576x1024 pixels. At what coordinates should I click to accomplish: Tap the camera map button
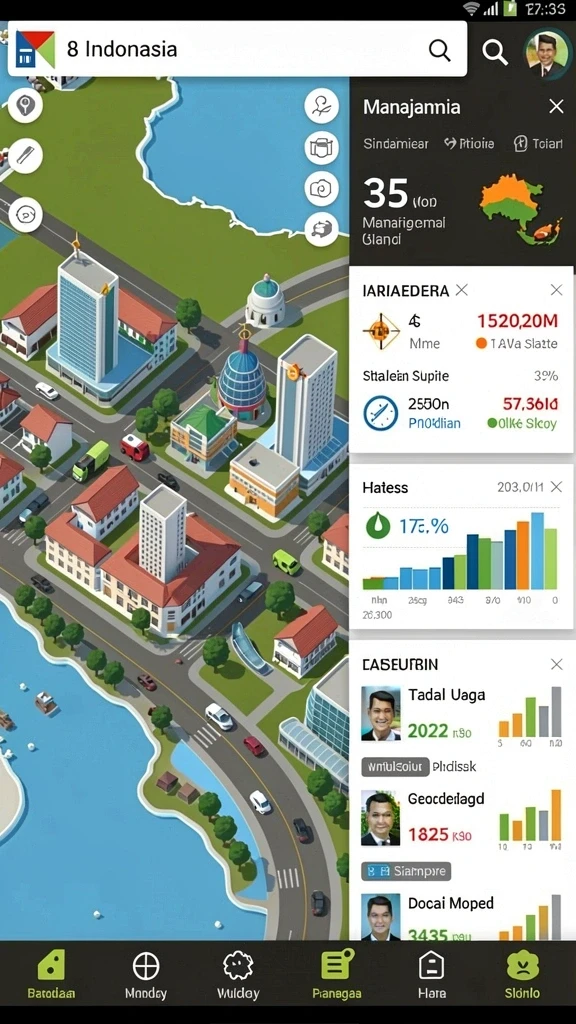pyautogui.click(x=321, y=189)
